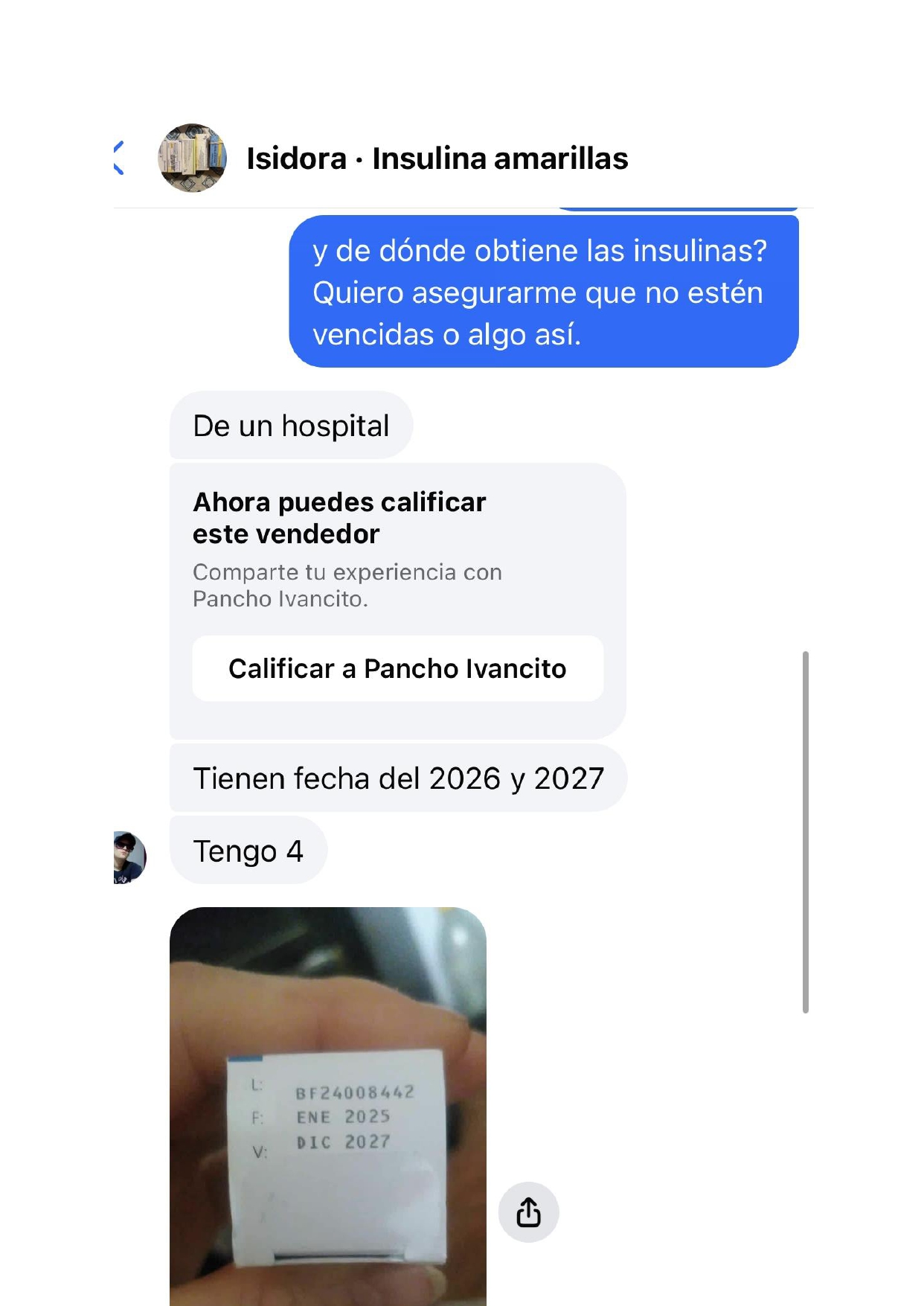Share the insulin label photo
Screen dimensions: 924x1306
click(x=528, y=1212)
